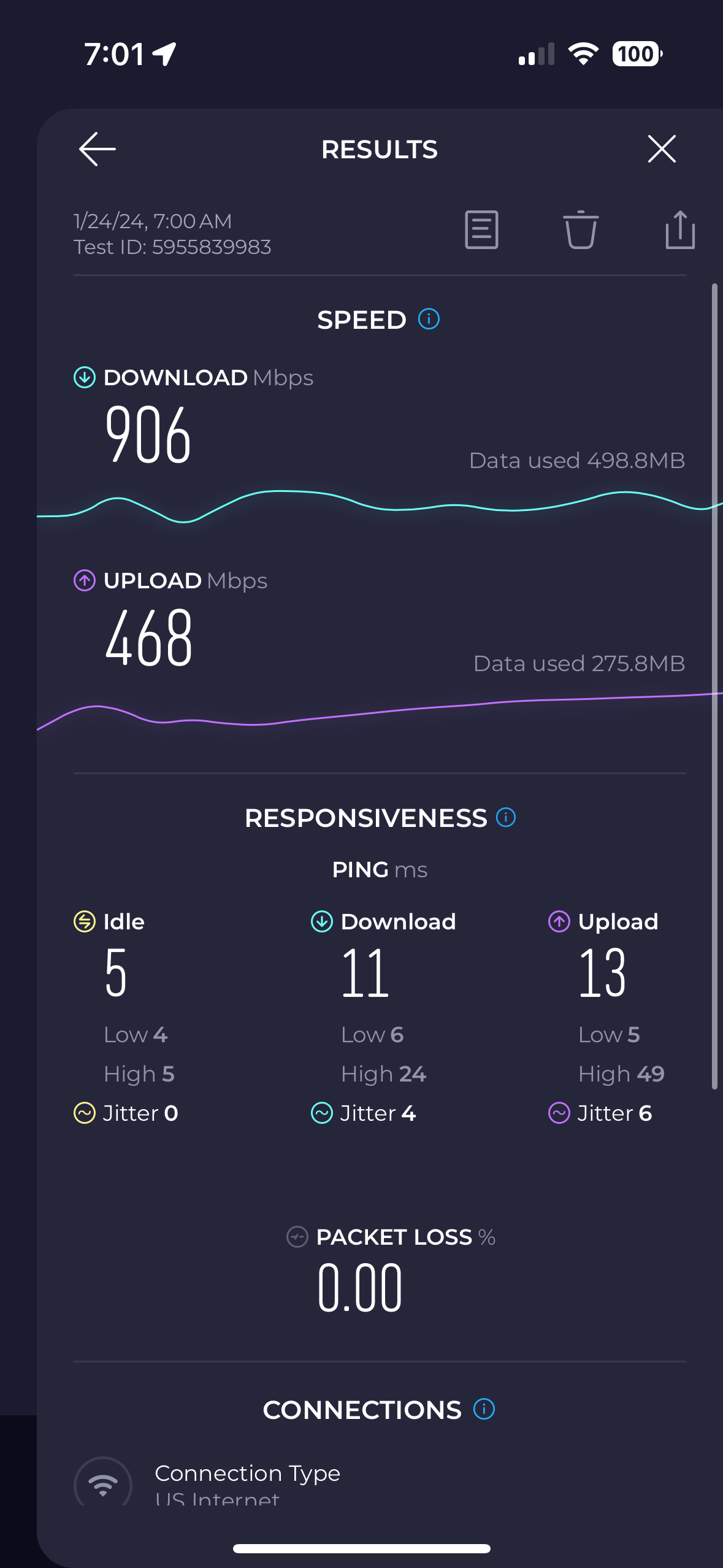Open the notes icon for this test
The height and width of the screenshot is (1568, 723).
pyautogui.click(x=481, y=230)
